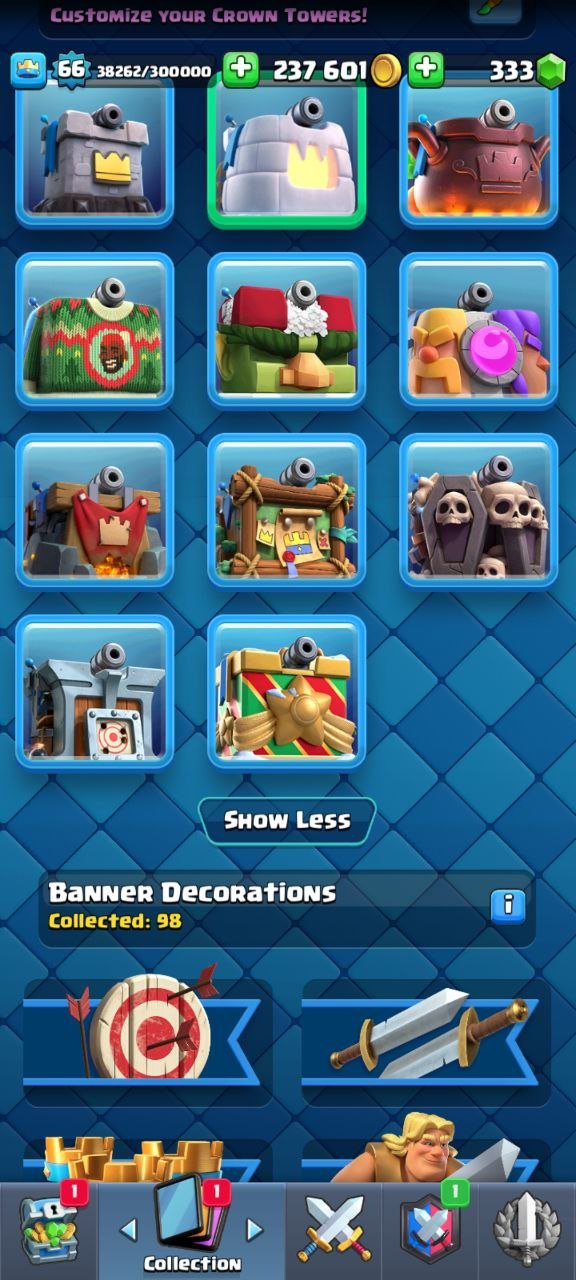Pick the skull and coffin tower skin
Screen dimensions: 576x1280
click(x=479, y=510)
